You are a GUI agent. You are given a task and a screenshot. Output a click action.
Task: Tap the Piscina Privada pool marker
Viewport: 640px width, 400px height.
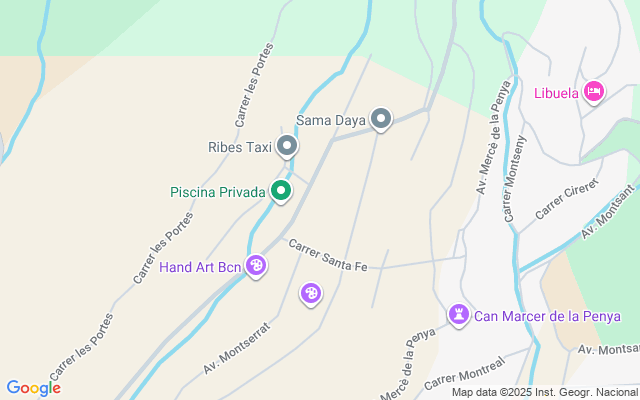(x=281, y=190)
